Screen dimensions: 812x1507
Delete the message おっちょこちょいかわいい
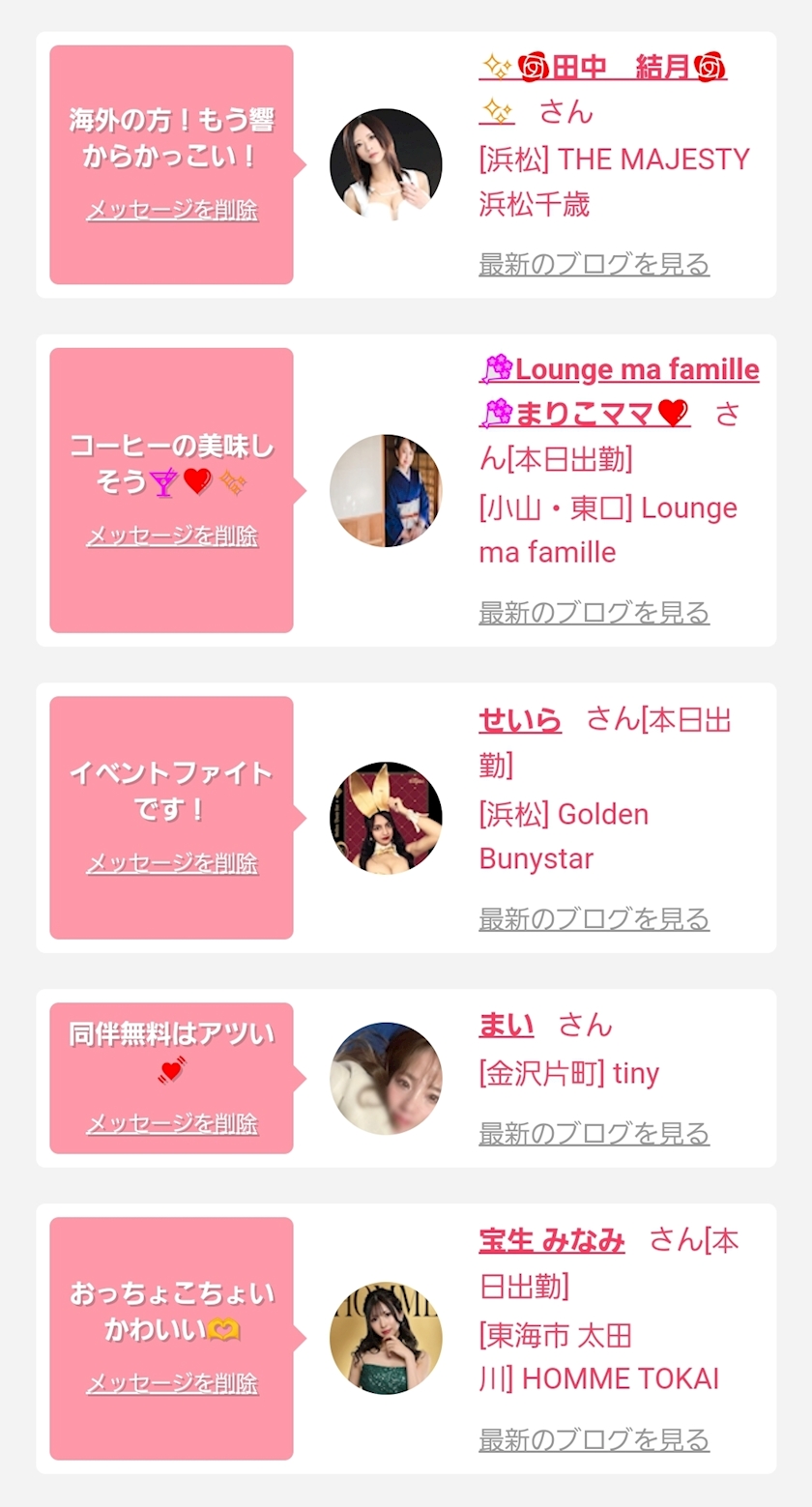coord(172,1383)
